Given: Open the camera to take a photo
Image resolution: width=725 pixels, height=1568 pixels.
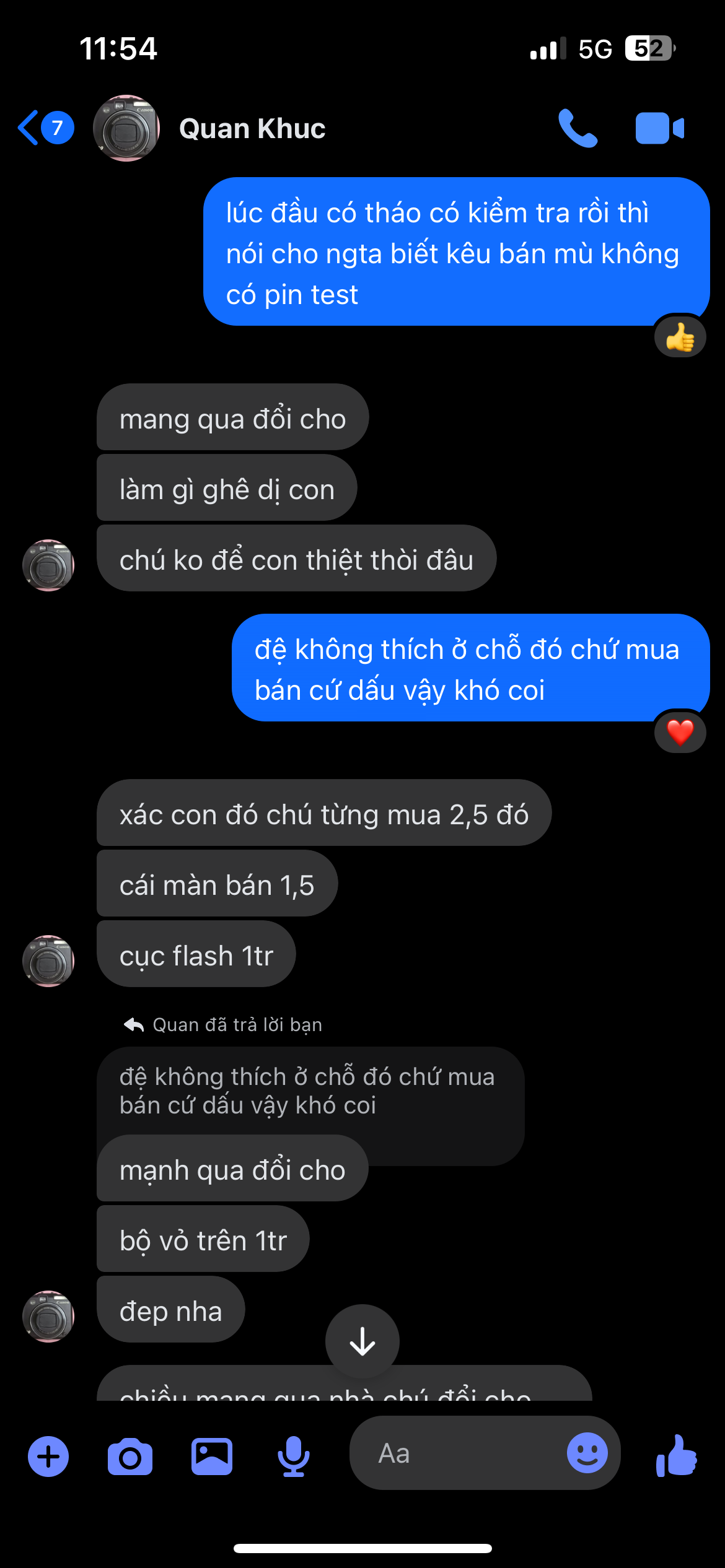Looking at the screenshot, I should [x=130, y=1456].
